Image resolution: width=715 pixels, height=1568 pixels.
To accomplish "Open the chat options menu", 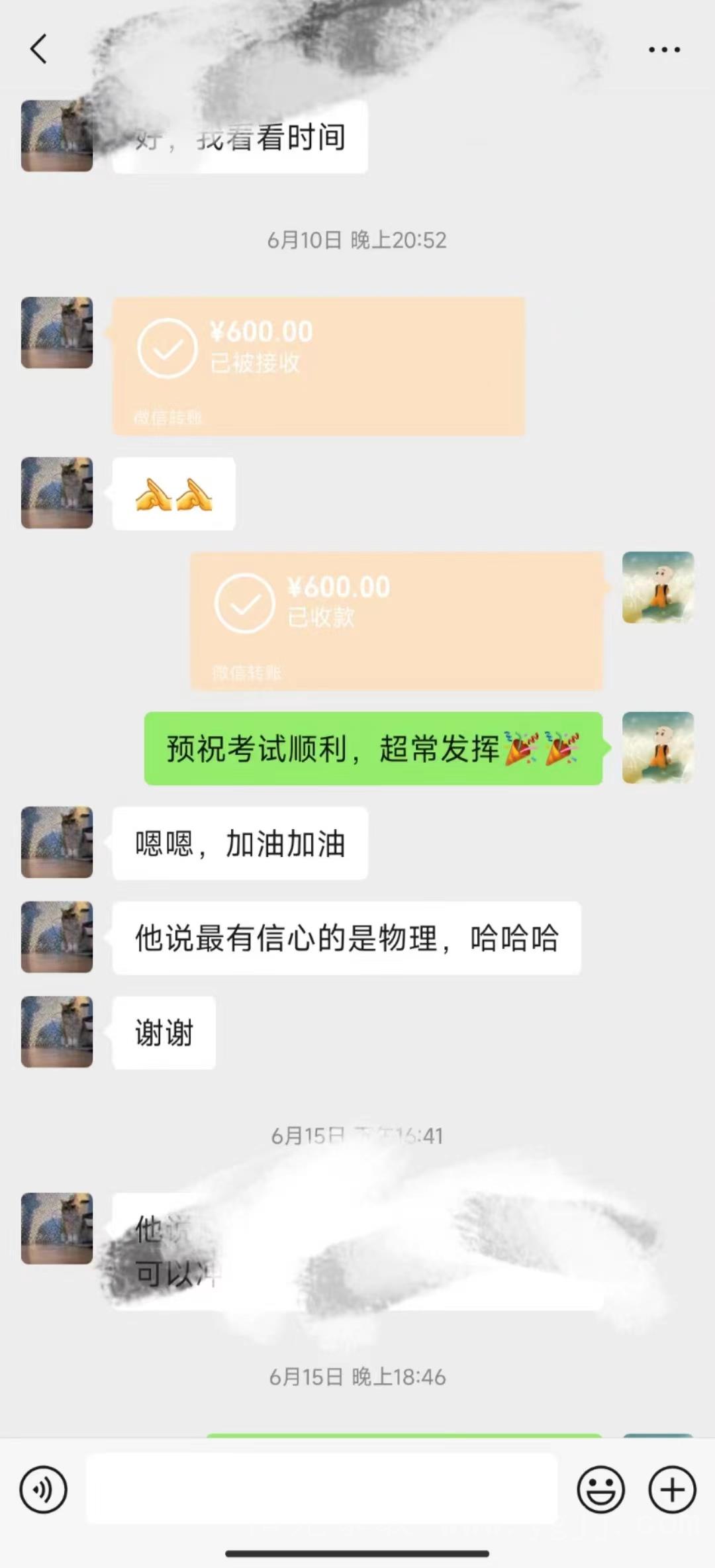I will click(664, 50).
